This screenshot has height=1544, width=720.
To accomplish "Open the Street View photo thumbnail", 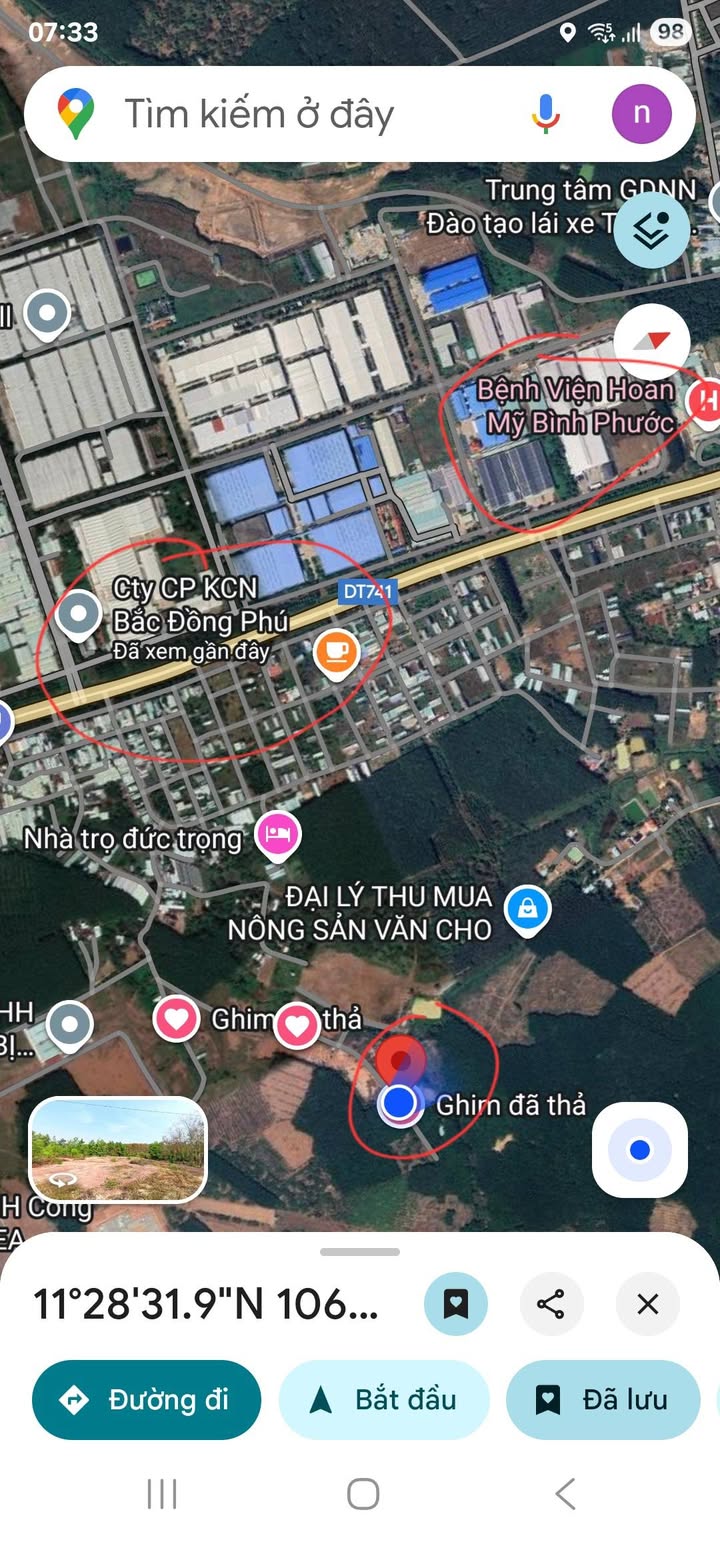I will pyautogui.click(x=118, y=1149).
